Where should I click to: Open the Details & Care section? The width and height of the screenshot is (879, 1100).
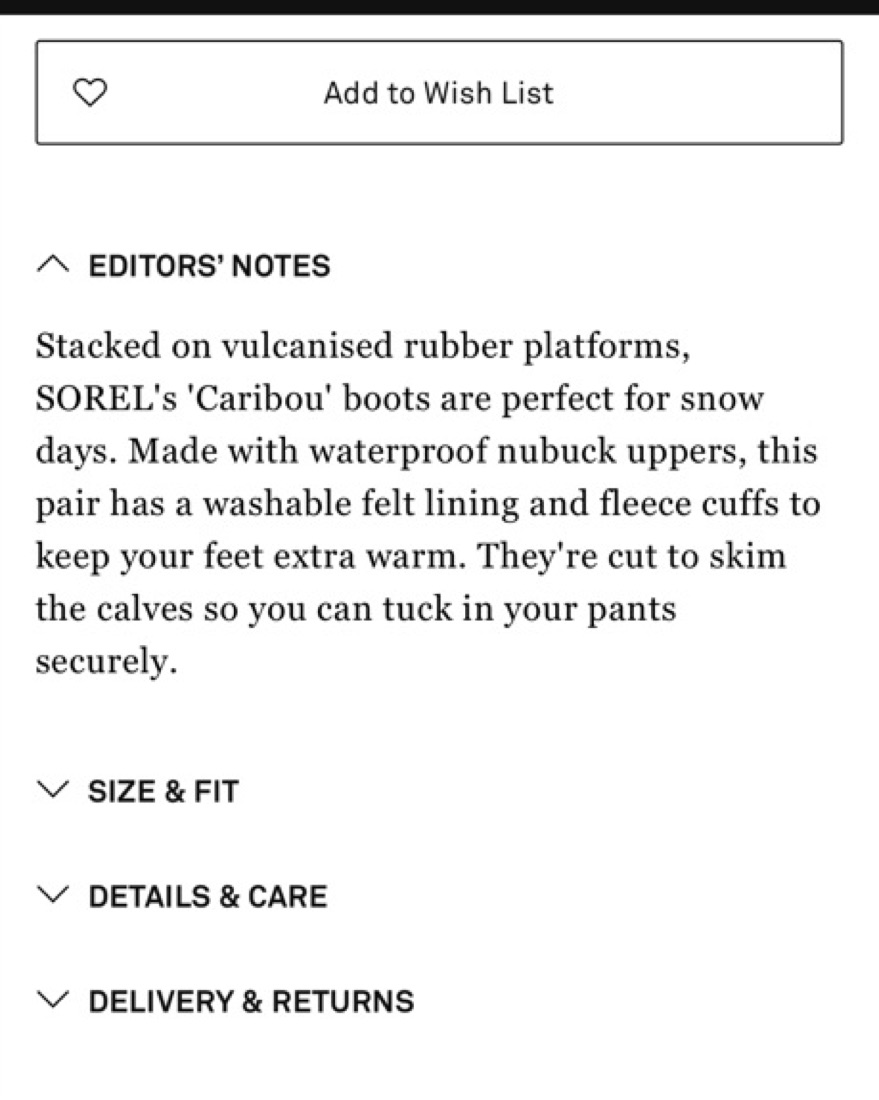coord(182,897)
